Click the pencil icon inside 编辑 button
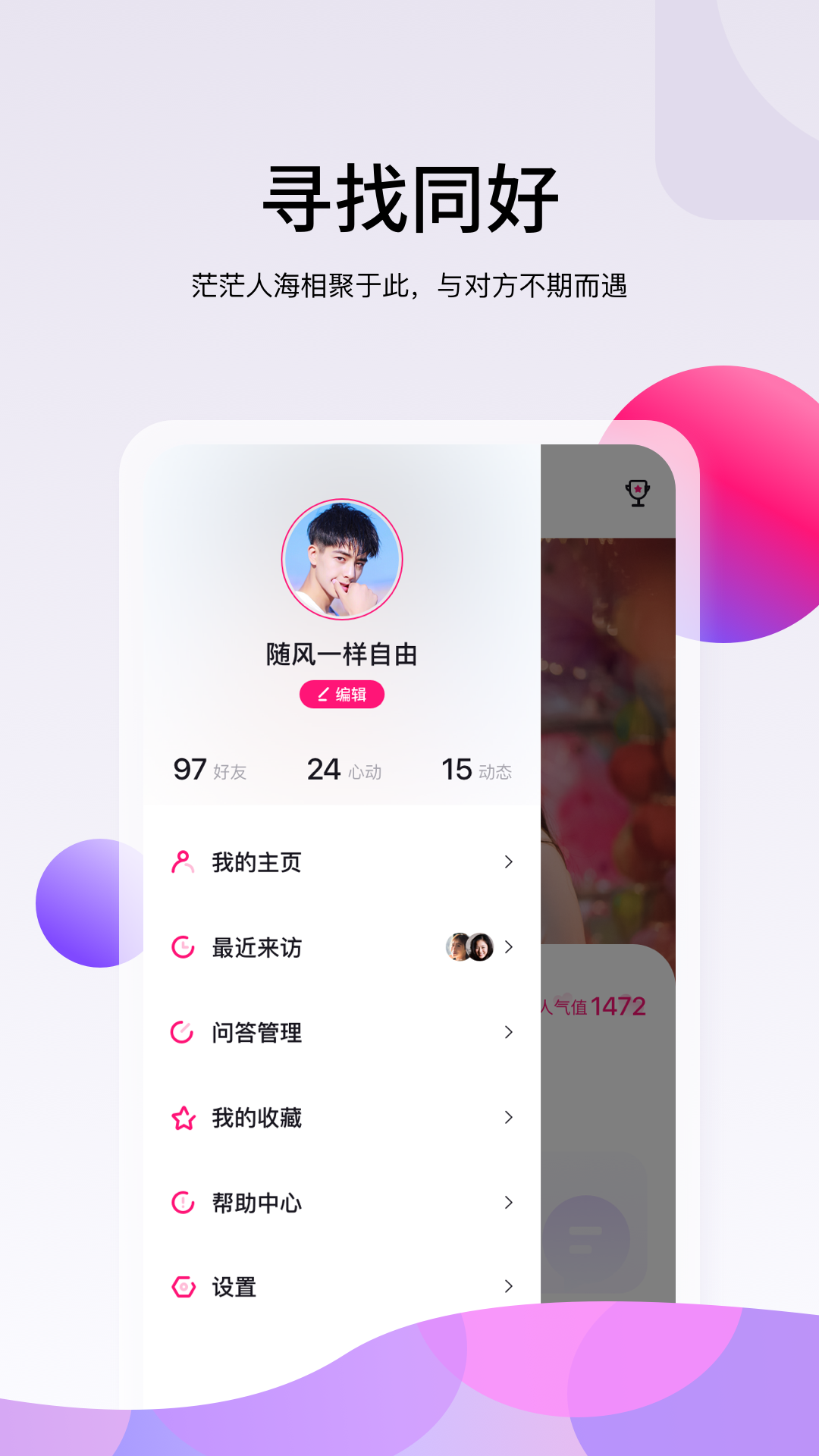The image size is (819, 1456). (319, 694)
